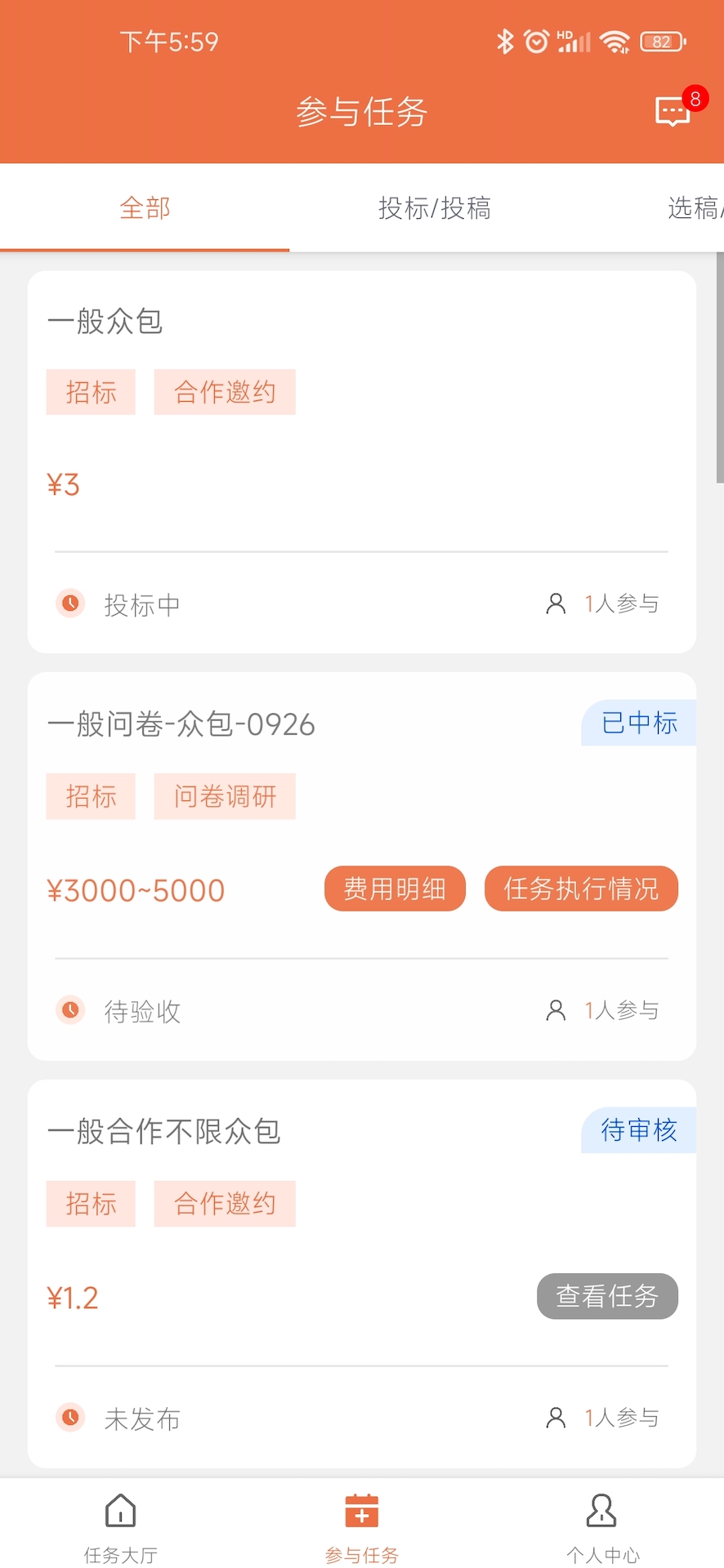Click the person icon next to first 1人参与

point(556,603)
